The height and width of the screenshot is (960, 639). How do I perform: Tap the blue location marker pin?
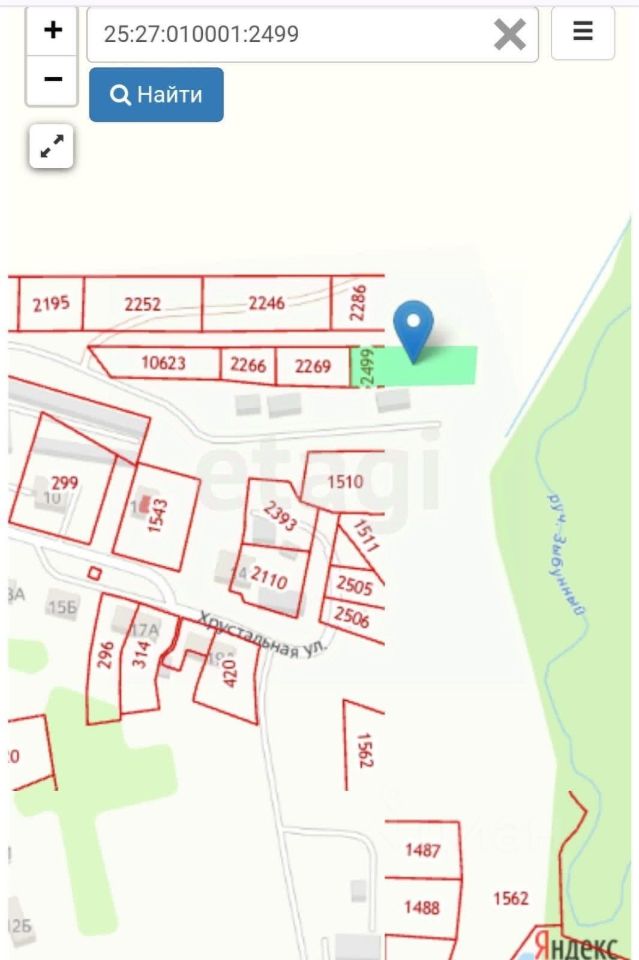[413, 327]
